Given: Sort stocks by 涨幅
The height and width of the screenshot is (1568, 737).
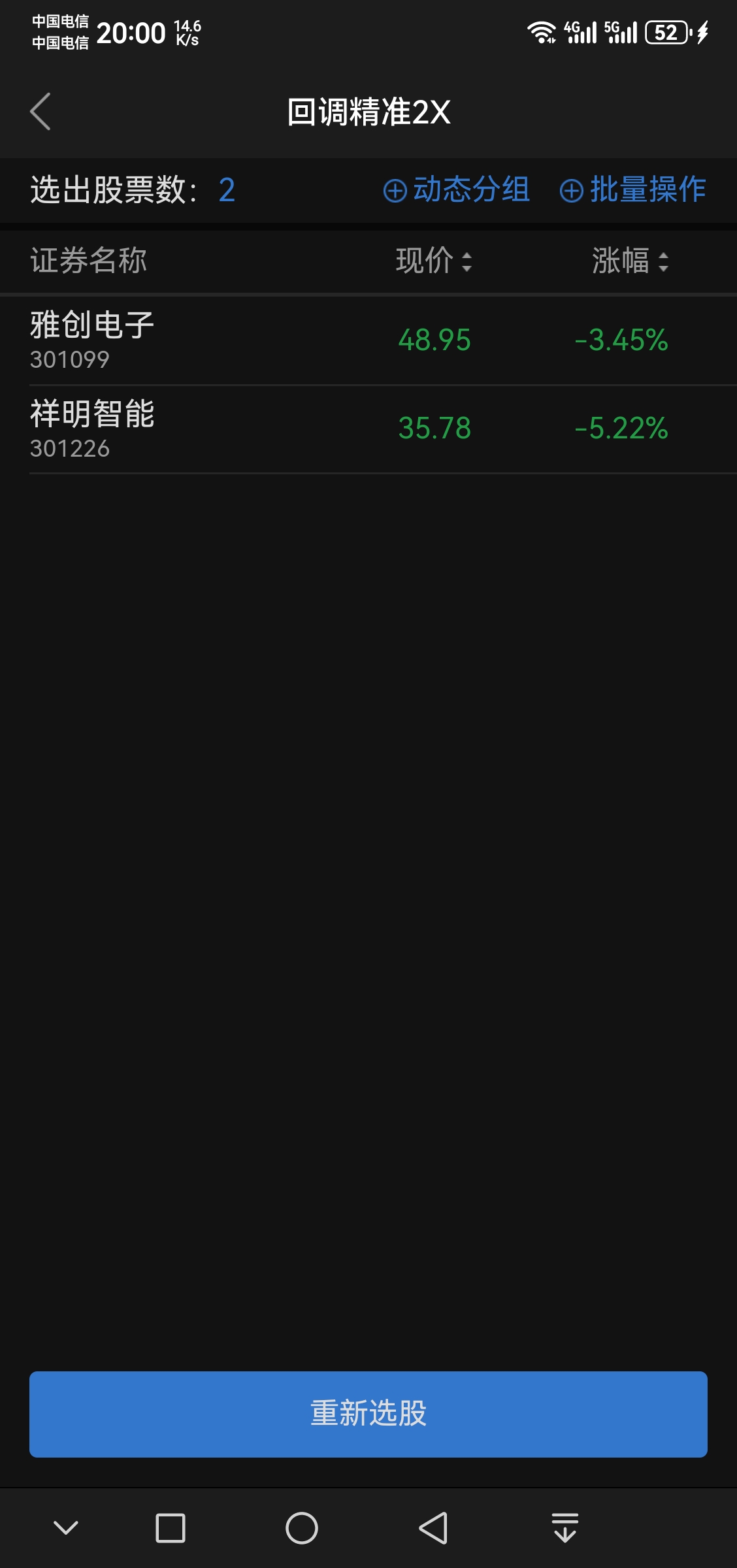Looking at the screenshot, I should pos(630,261).
